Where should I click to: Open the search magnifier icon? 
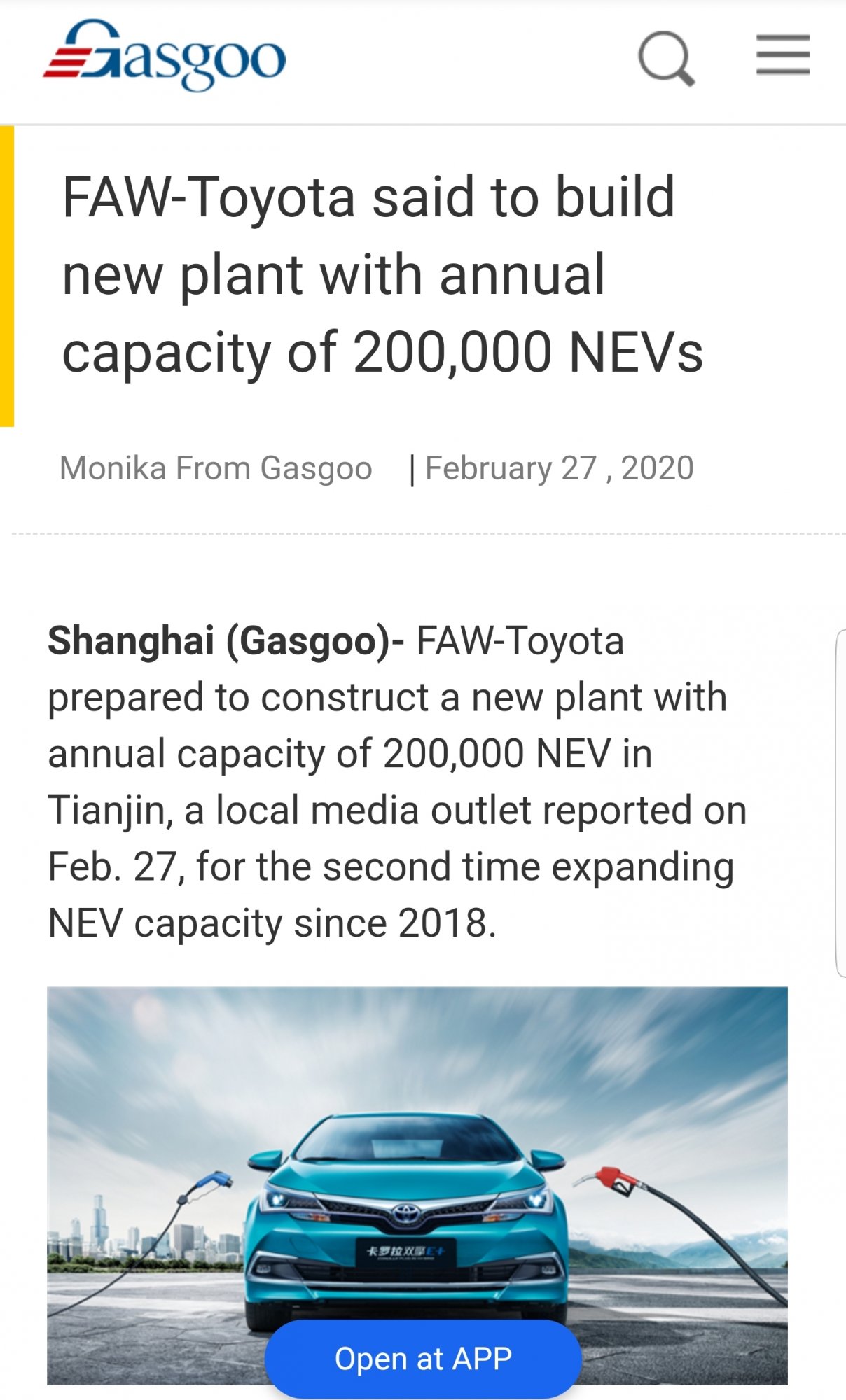point(667,58)
